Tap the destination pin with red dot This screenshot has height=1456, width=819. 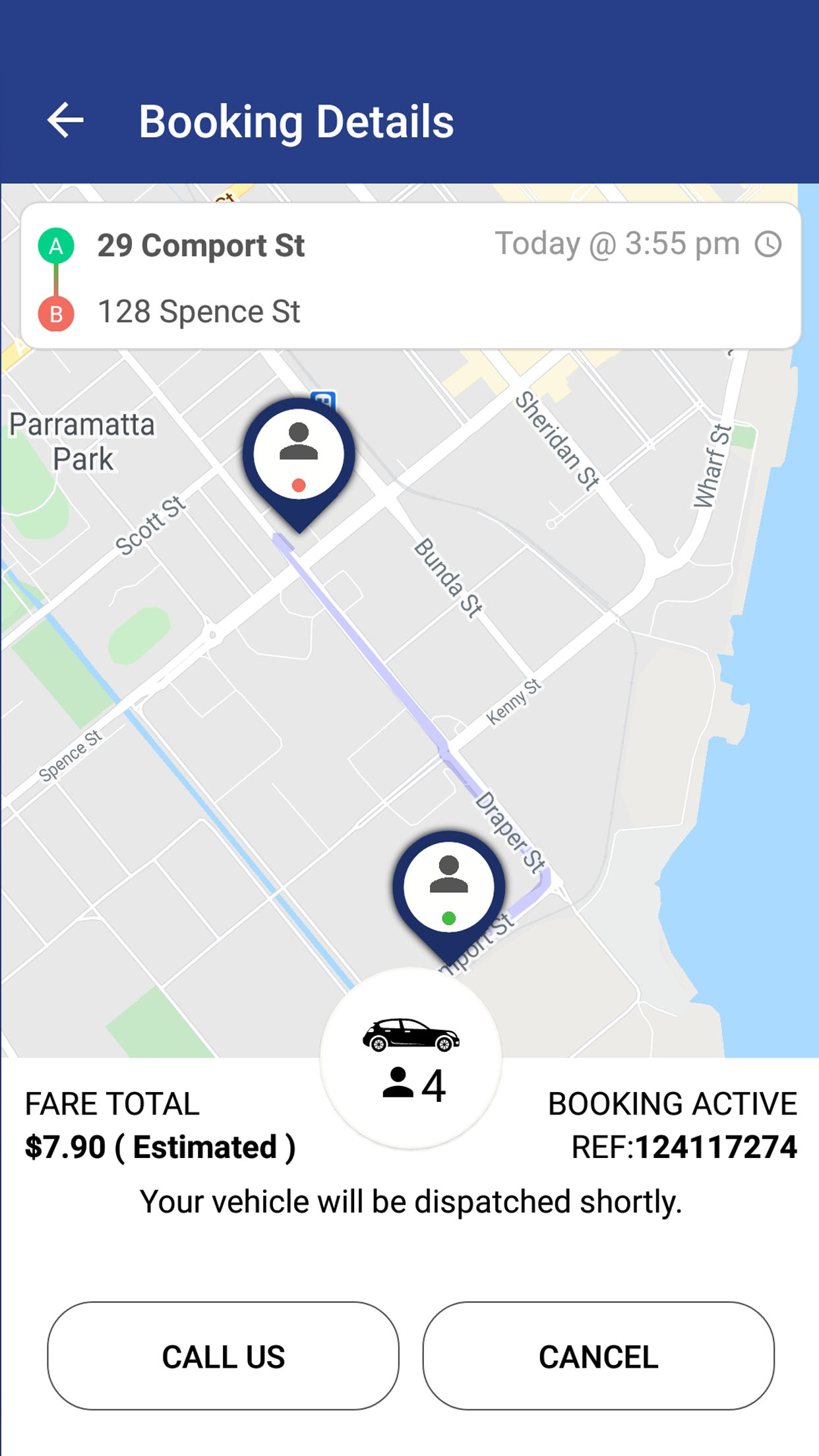click(299, 458)
